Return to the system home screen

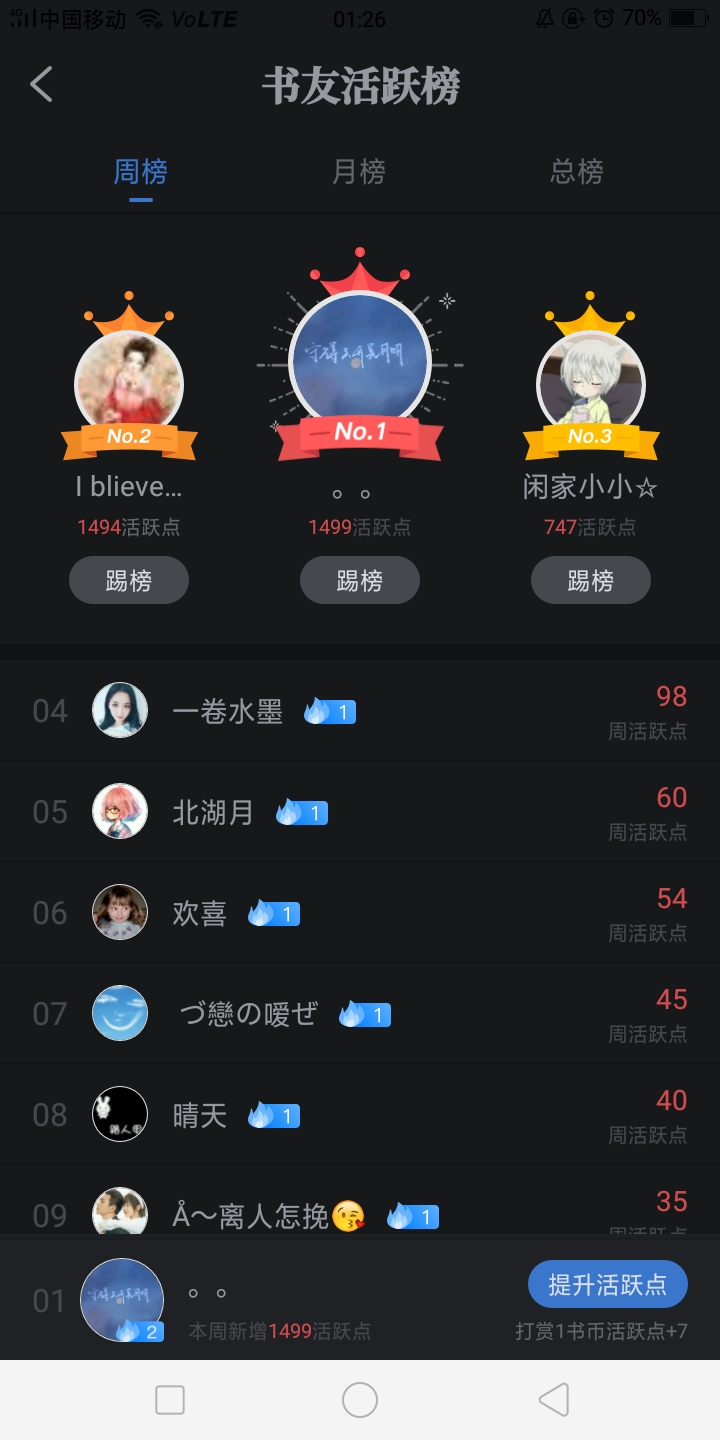(359, 1400)
